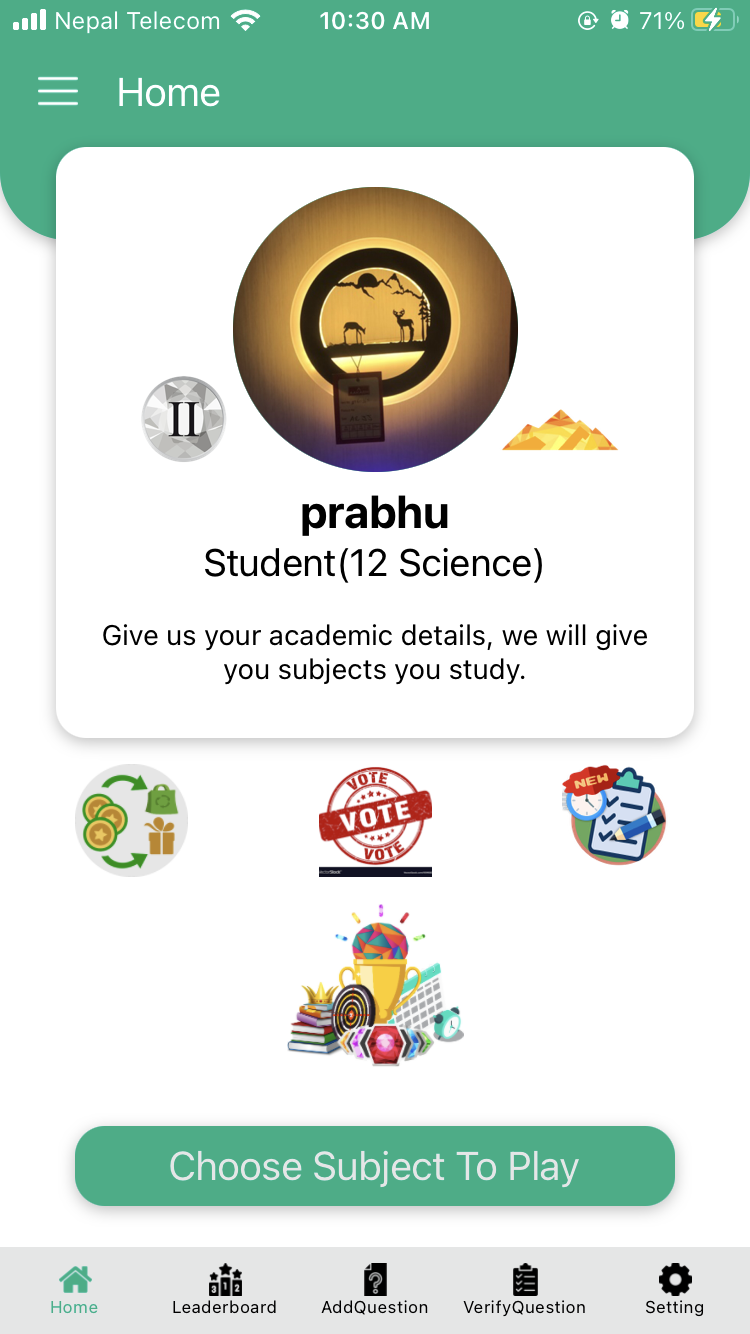Tap the coins and gifts rewards icon
Screen dimensions: 750x1334
131,820
